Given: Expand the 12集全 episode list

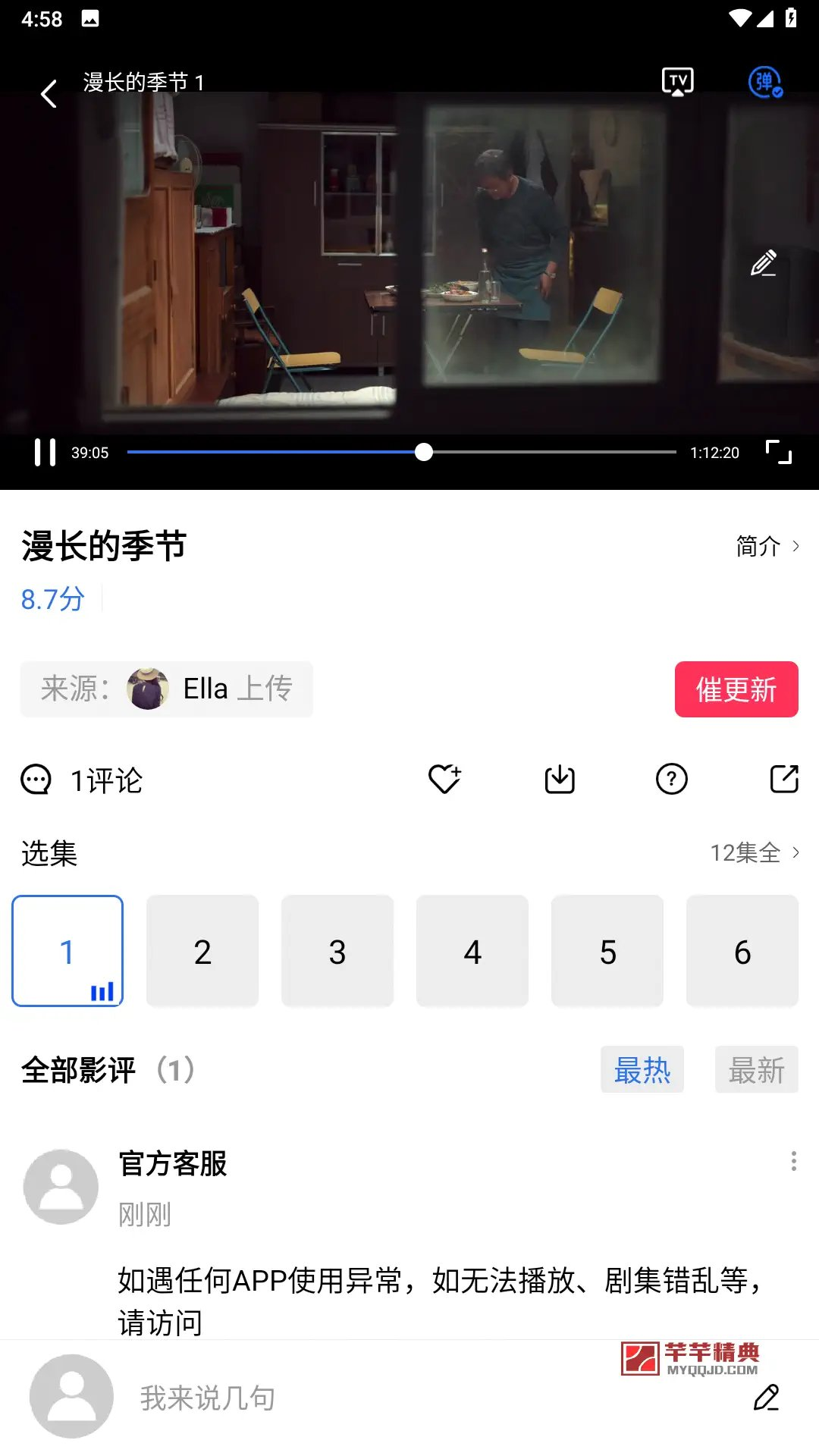Looking at the screenshot, I should click(754, 853).
